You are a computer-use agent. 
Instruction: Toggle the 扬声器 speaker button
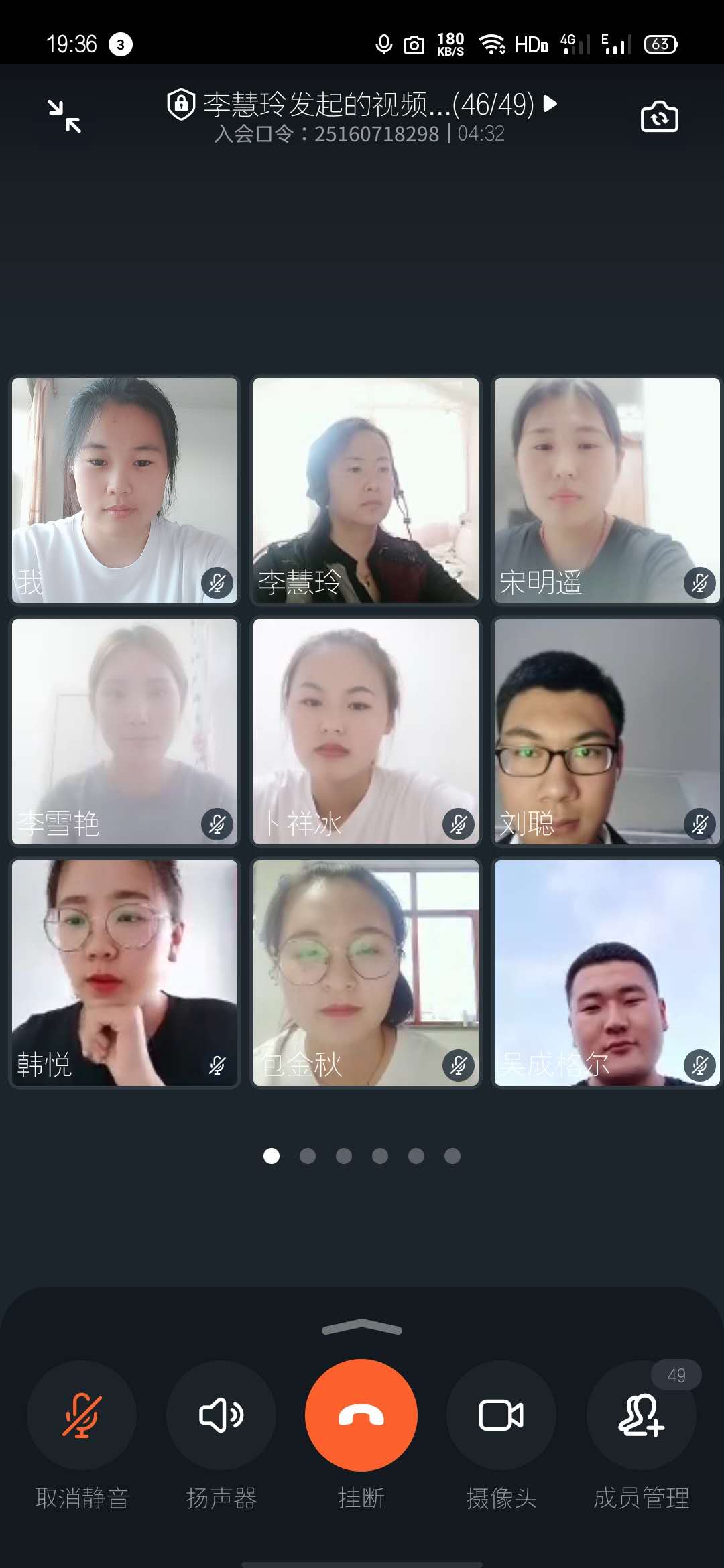tap(221, 1415)
